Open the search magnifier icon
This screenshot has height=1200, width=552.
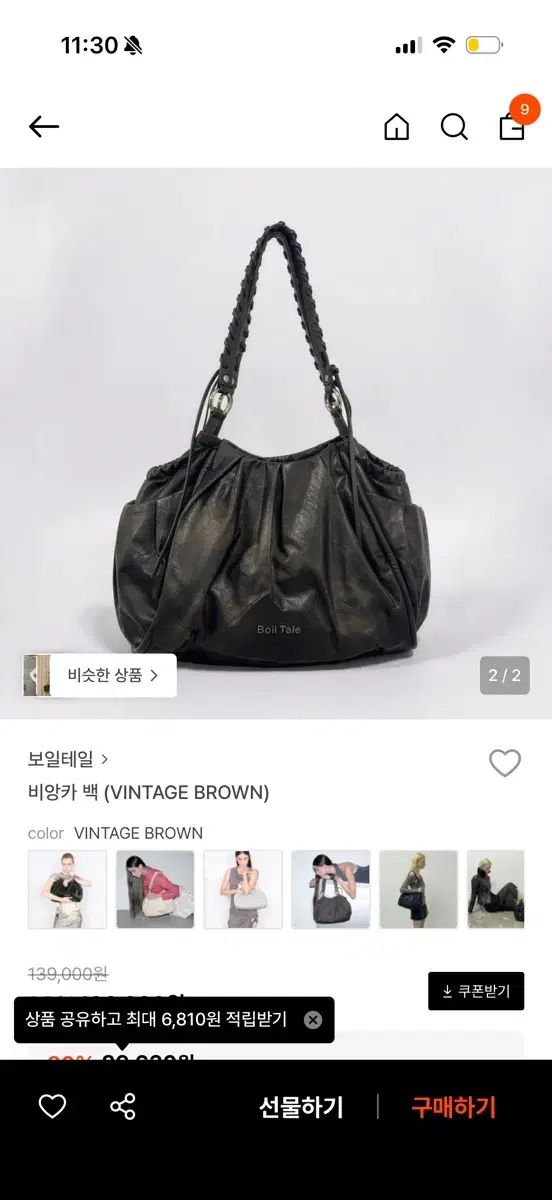coord(454,127)
